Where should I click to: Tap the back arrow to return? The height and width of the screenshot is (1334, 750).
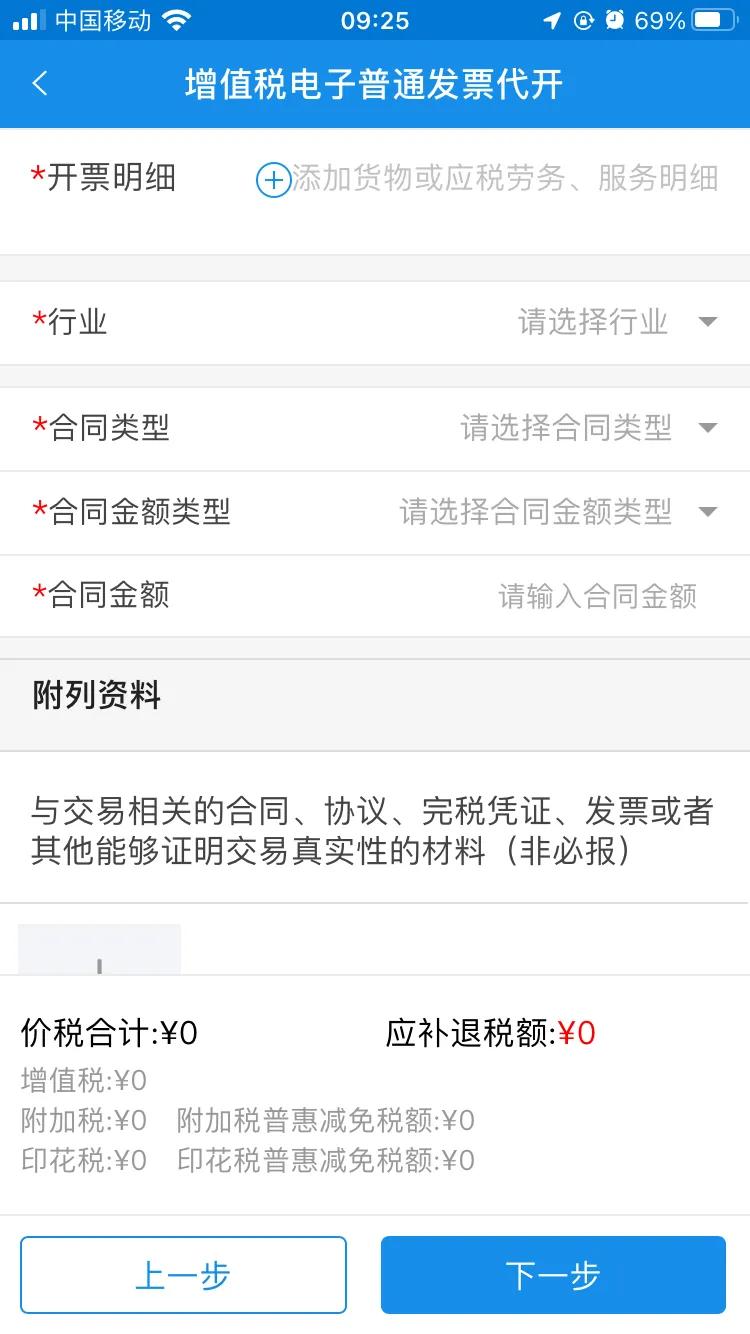[x=40, y=85]
